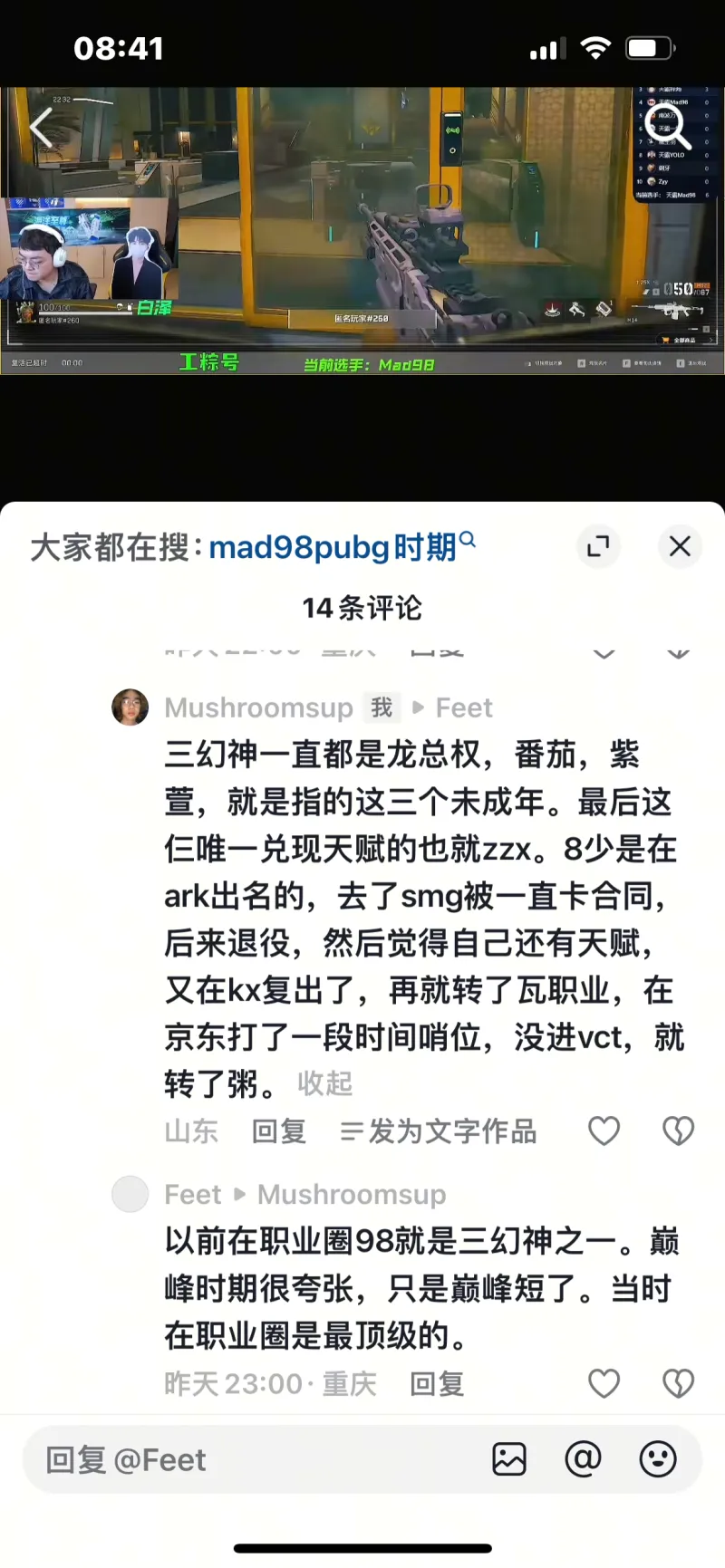The image size is (725, 1568).
Task: Dislike Feet's comment about 三幻神
Action: click(x=679, y=1383)
